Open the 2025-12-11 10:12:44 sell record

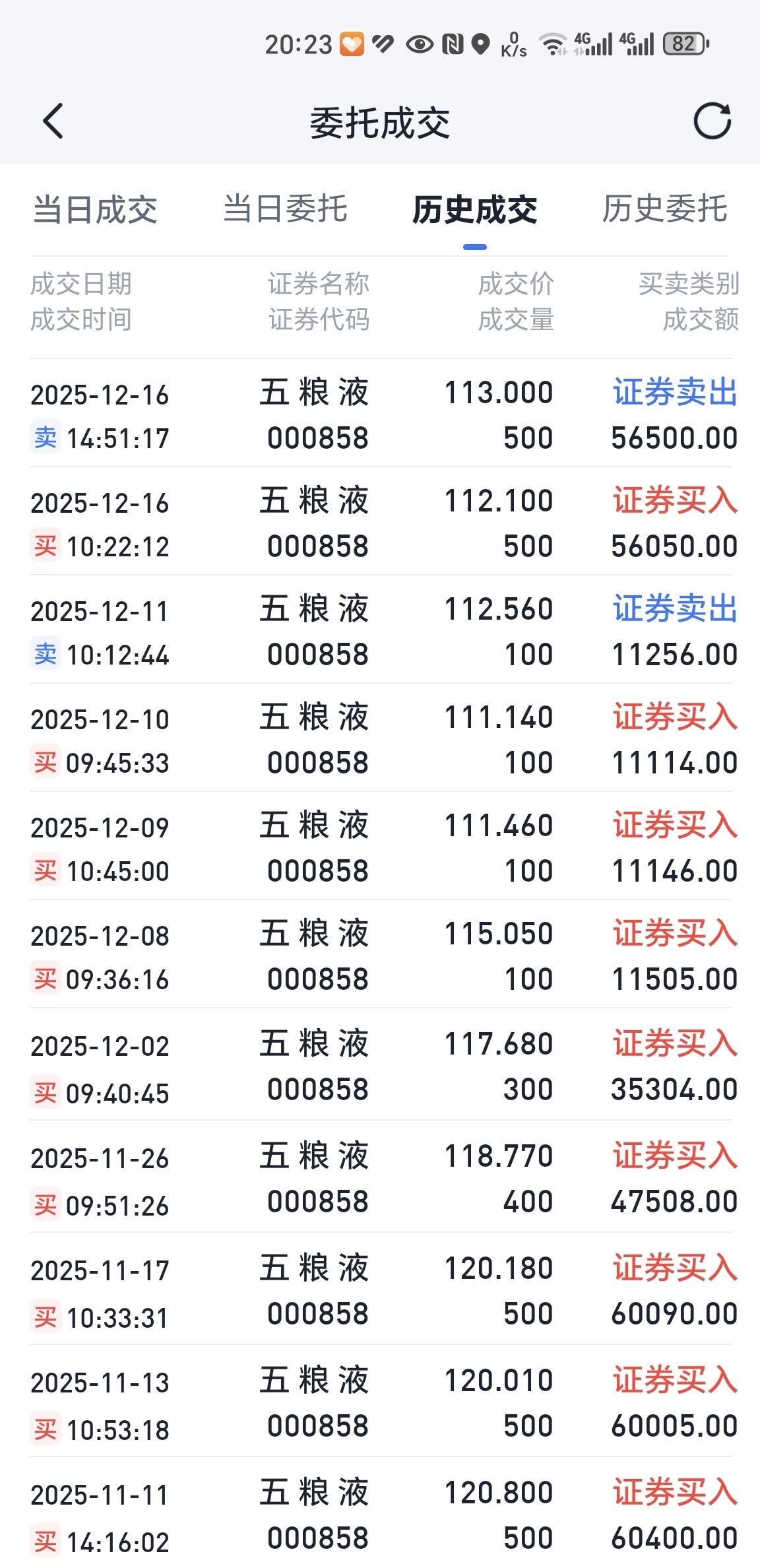[381, 631]
